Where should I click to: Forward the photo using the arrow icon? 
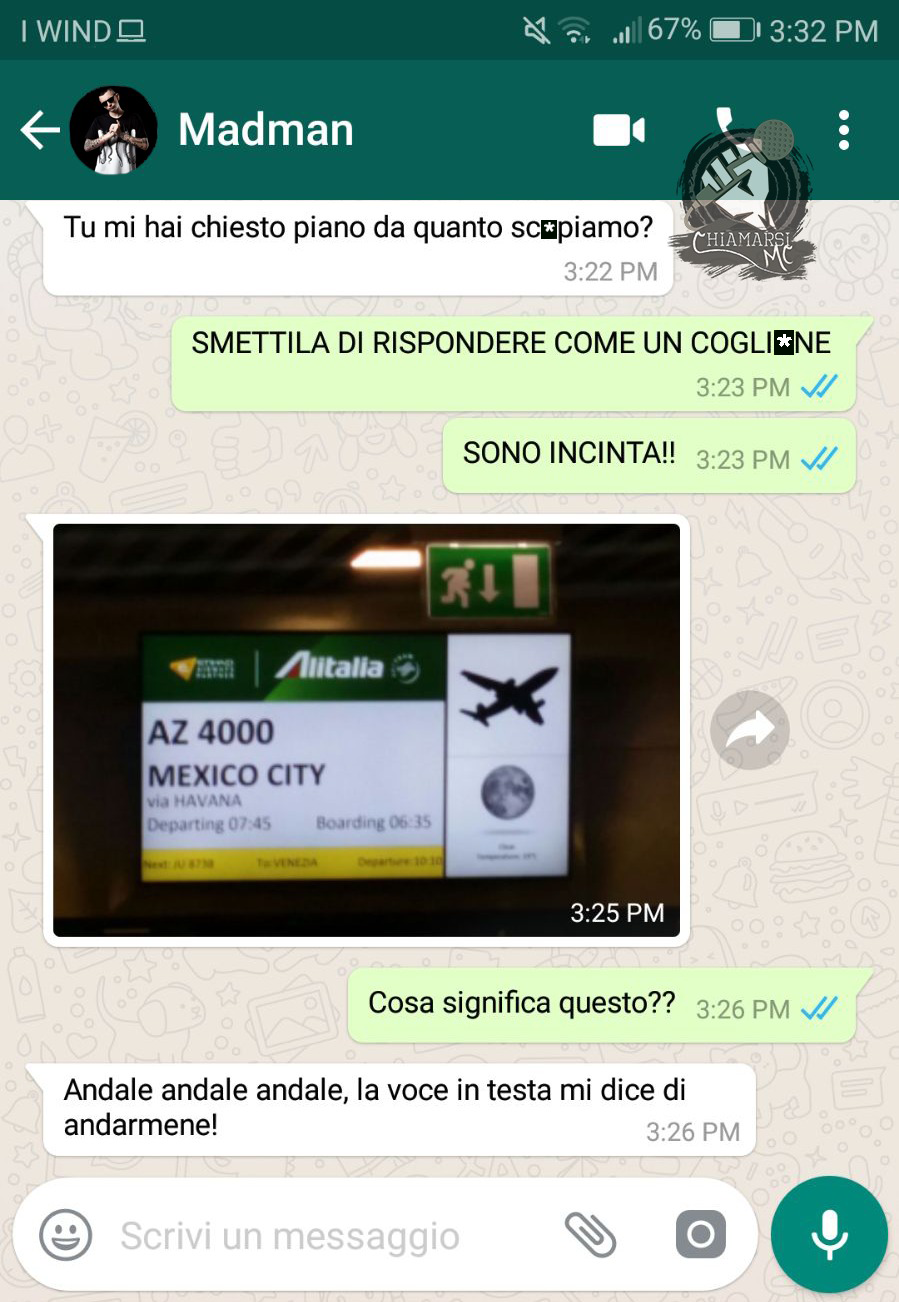tap(750, 730)
